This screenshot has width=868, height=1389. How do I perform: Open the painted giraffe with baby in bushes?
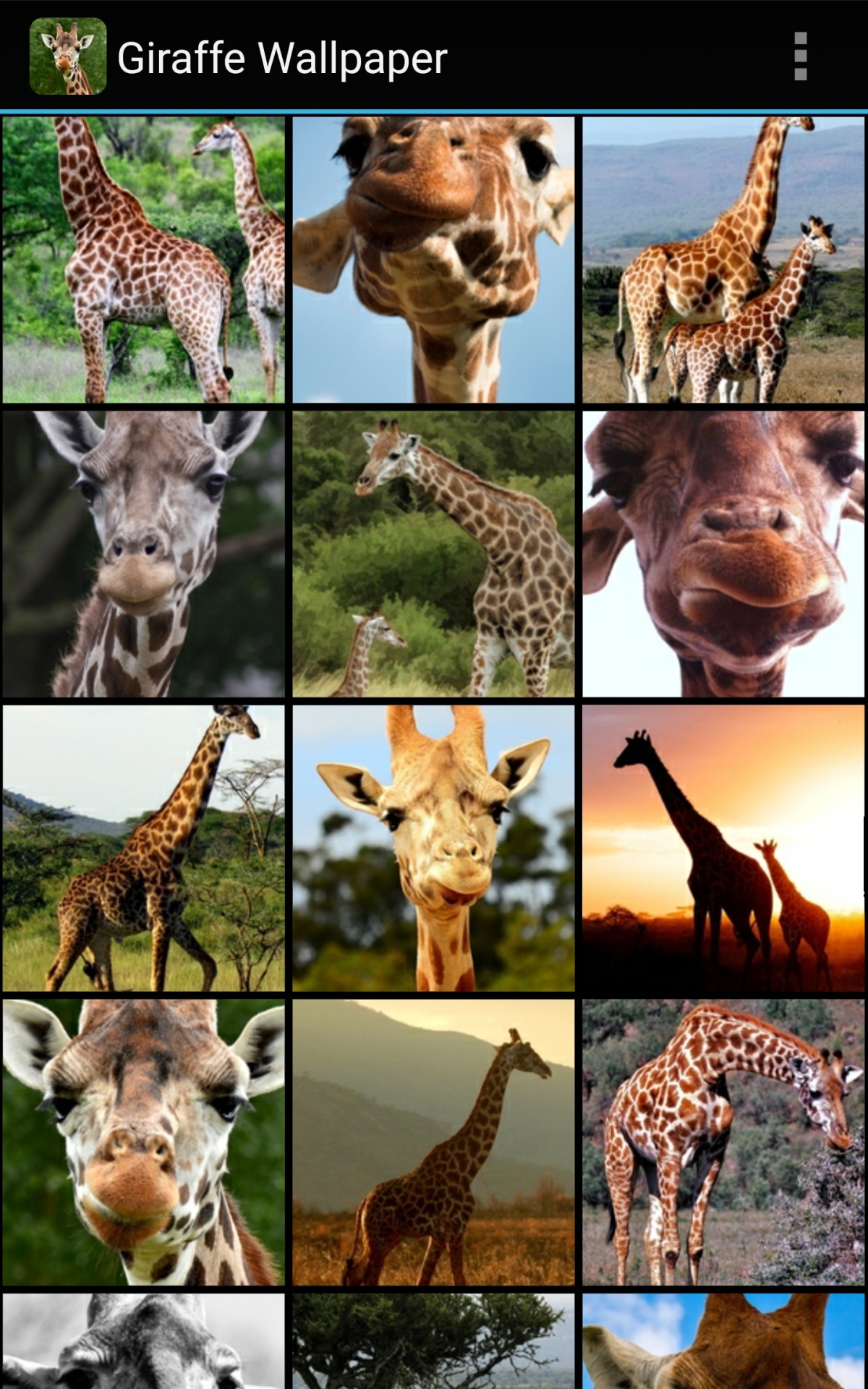click(433, 553)
